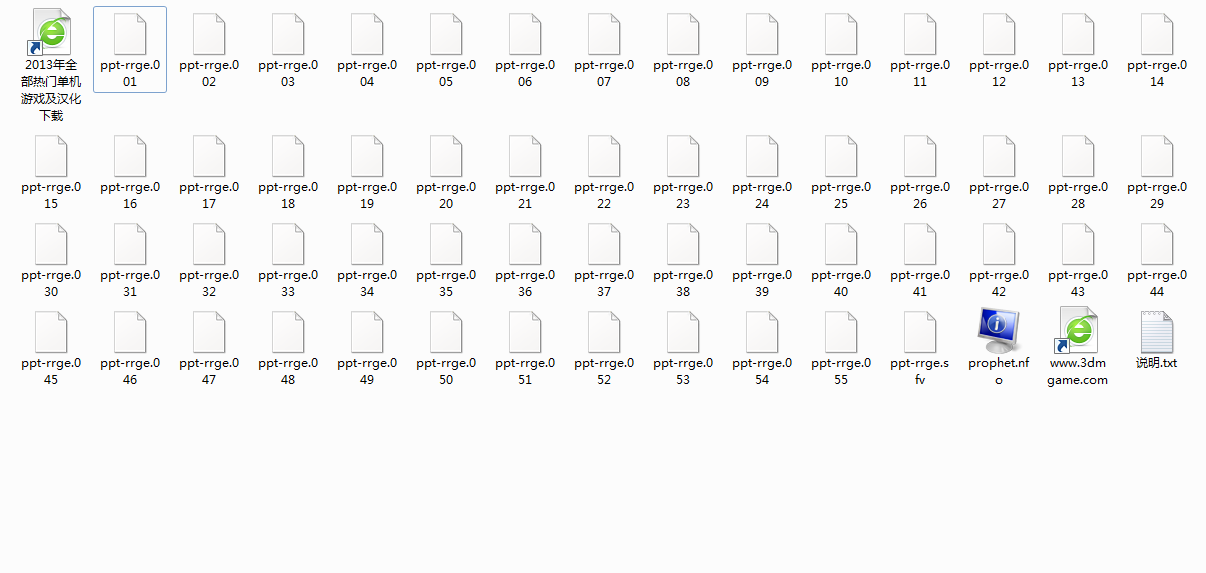
Task: Click on file ppt-rrge.036
Action: (x=525, y=244)
